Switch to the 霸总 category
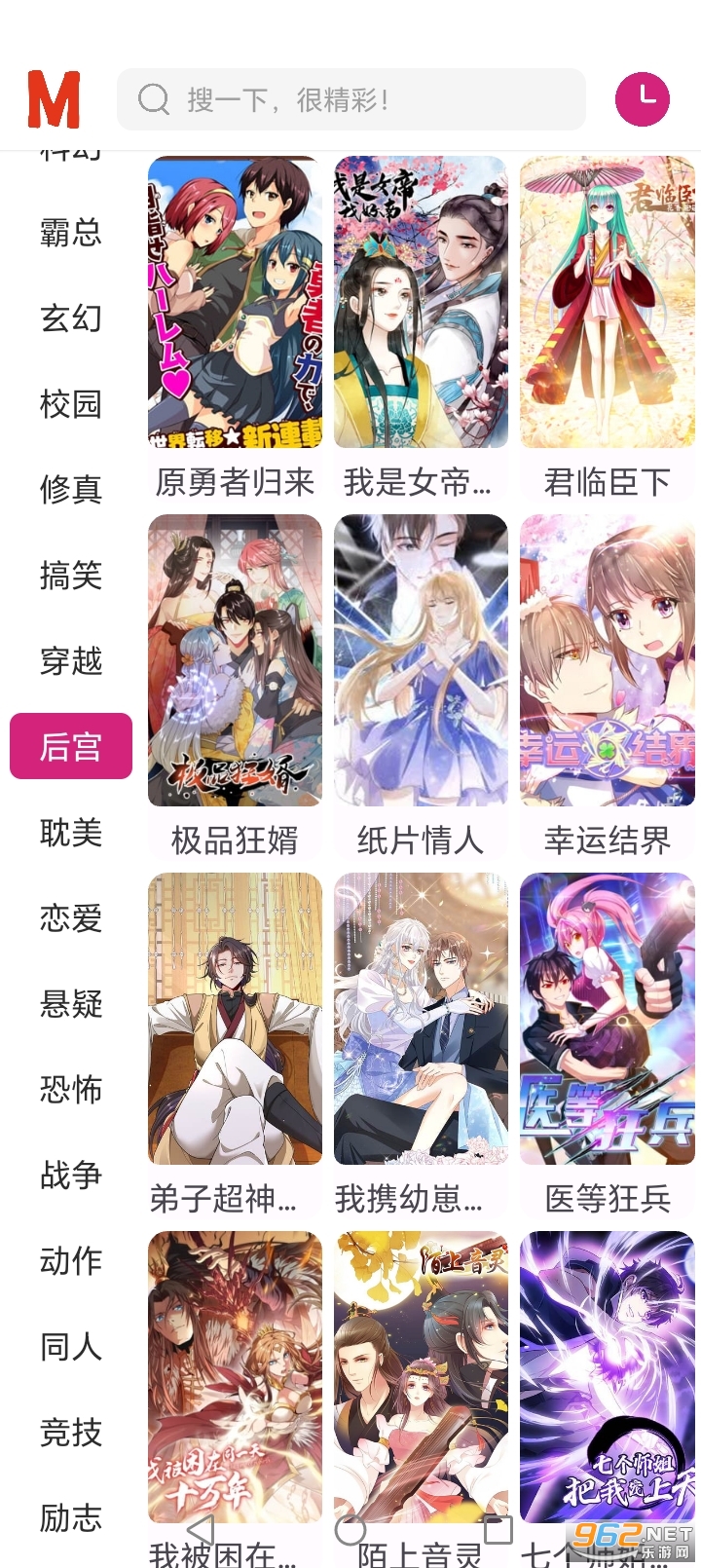The width and height of the screenshot is (701, 1568). pos(71,233)
